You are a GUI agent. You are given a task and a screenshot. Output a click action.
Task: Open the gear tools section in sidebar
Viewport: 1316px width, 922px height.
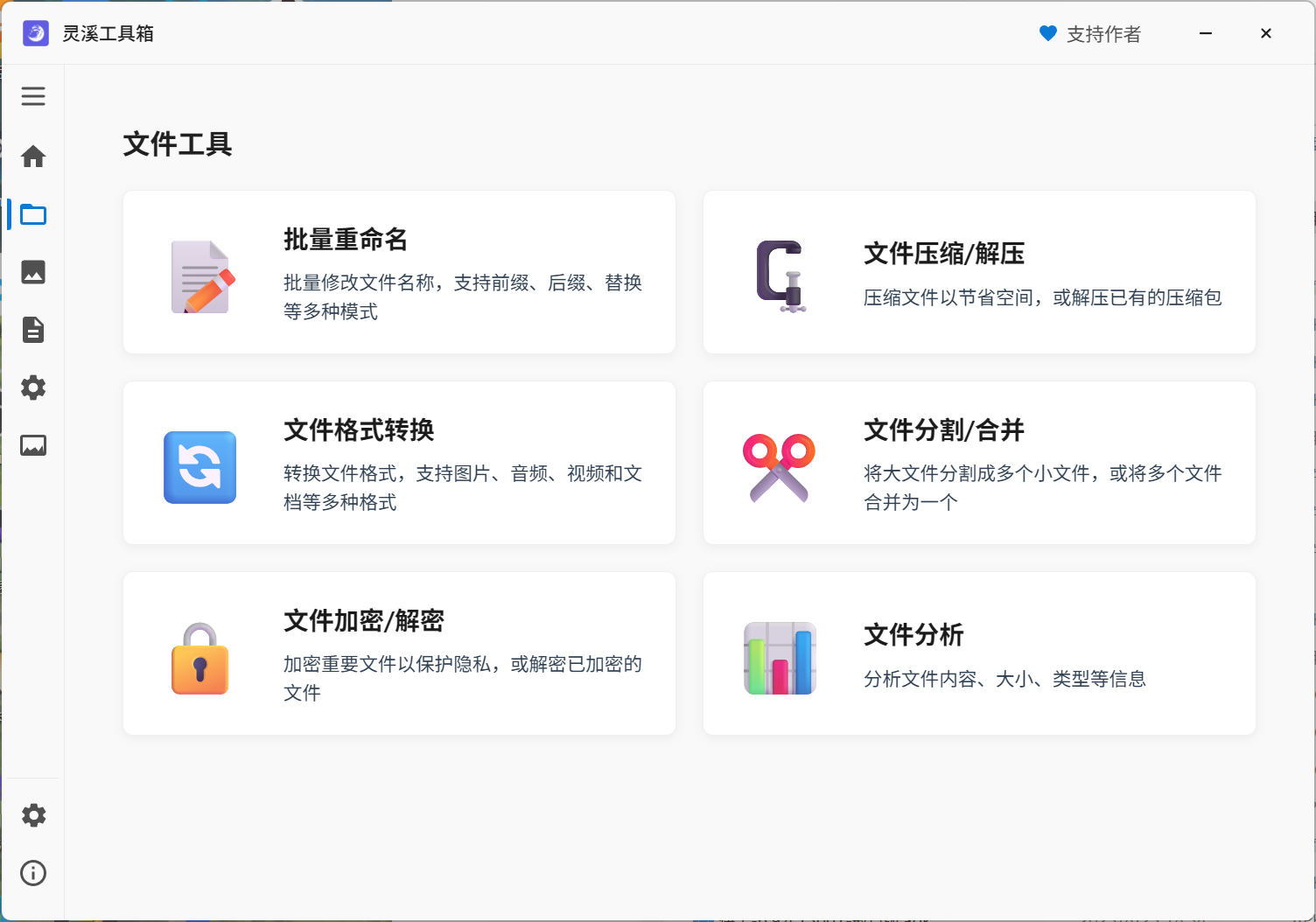[33, 388]
